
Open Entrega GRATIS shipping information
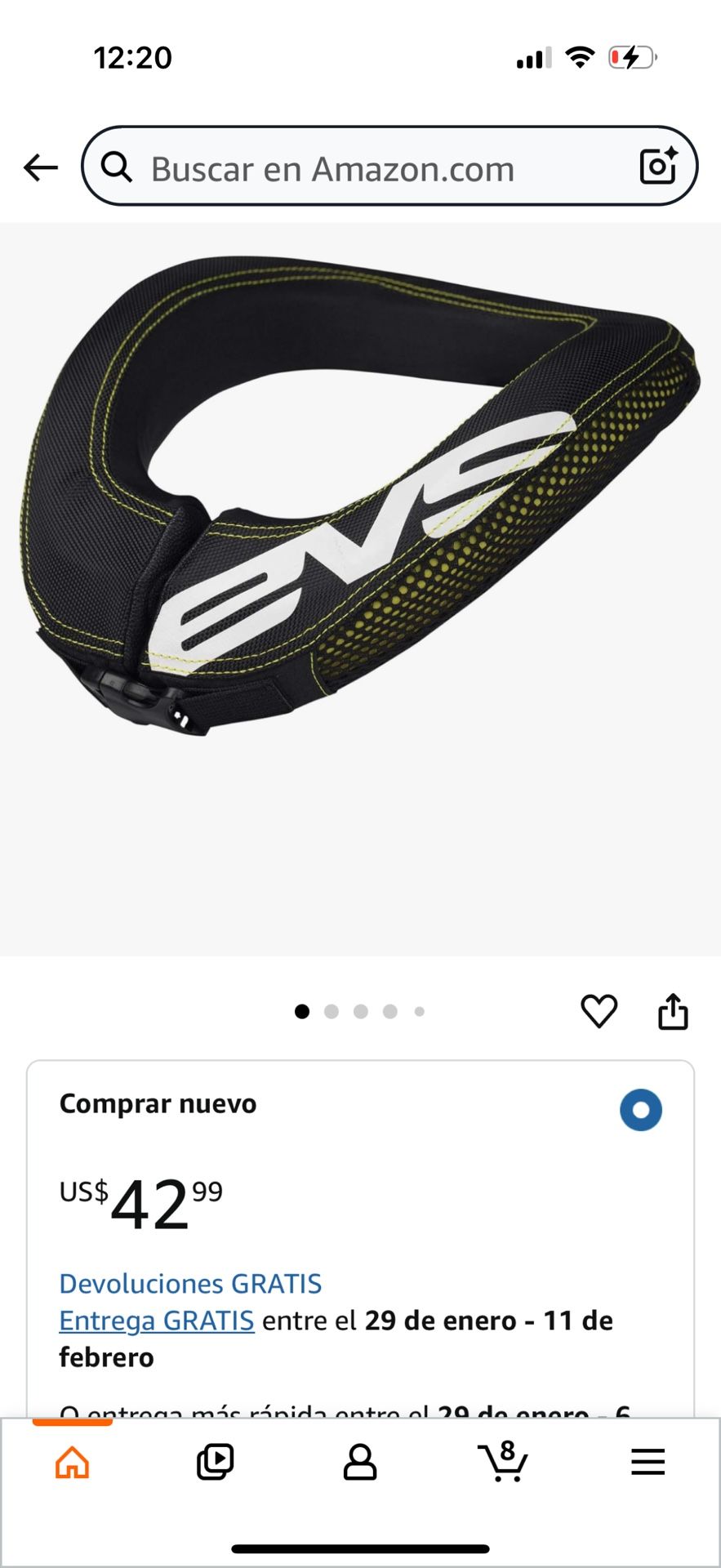tap(158, 1321)
